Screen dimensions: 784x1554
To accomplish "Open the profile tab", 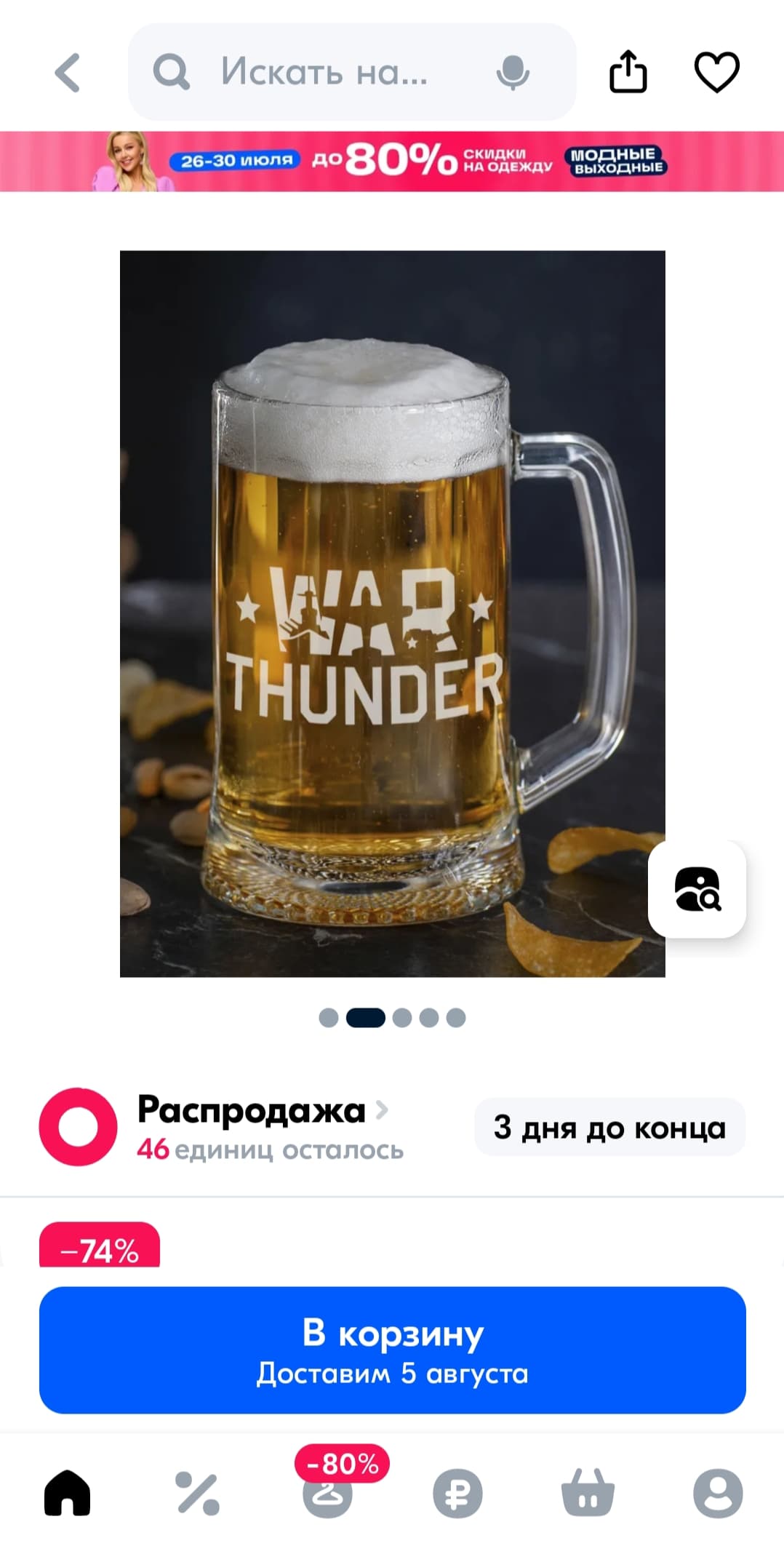I will pyautogui.click(x=718, y=1493).
